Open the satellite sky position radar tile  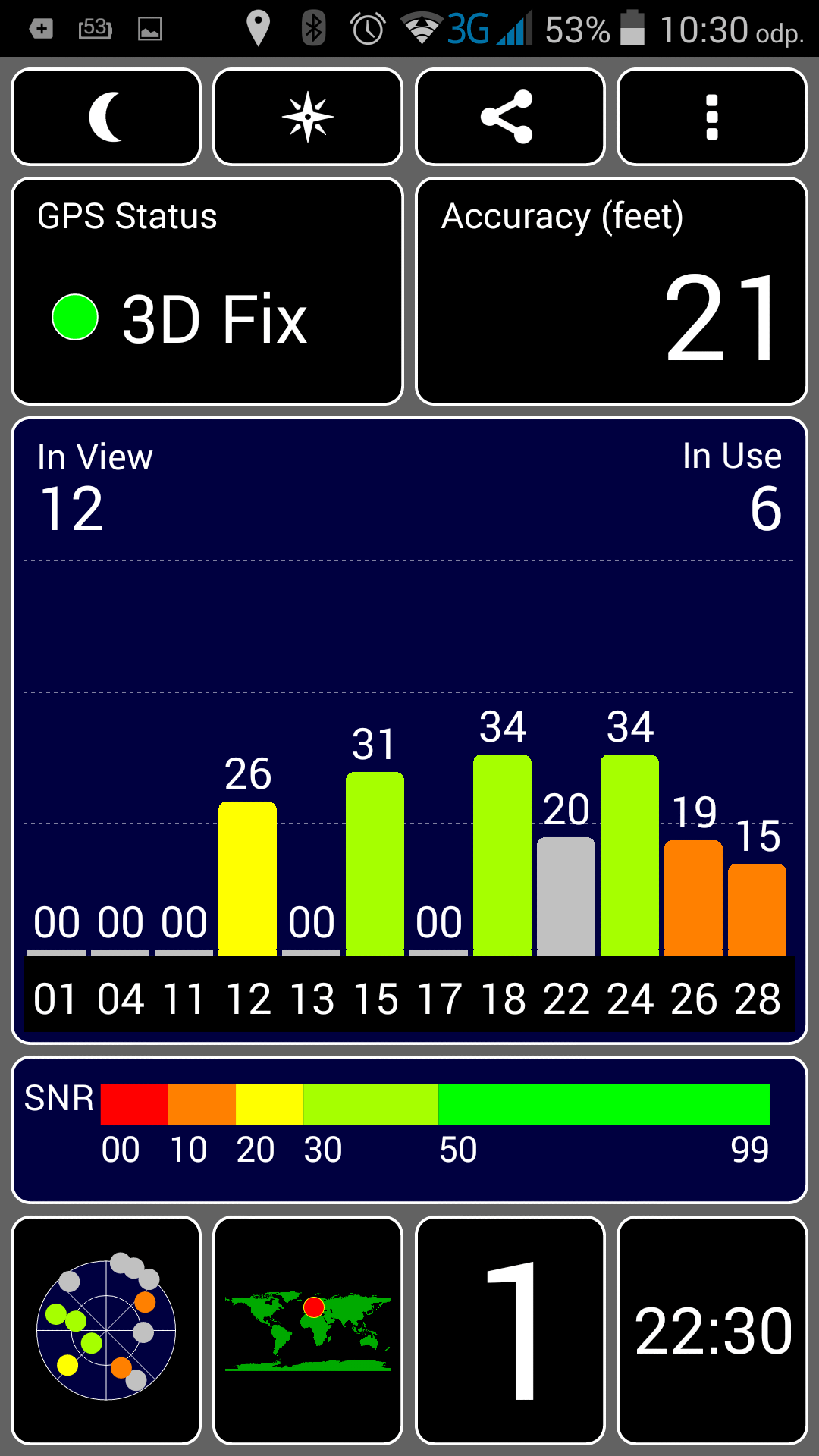106,1330
